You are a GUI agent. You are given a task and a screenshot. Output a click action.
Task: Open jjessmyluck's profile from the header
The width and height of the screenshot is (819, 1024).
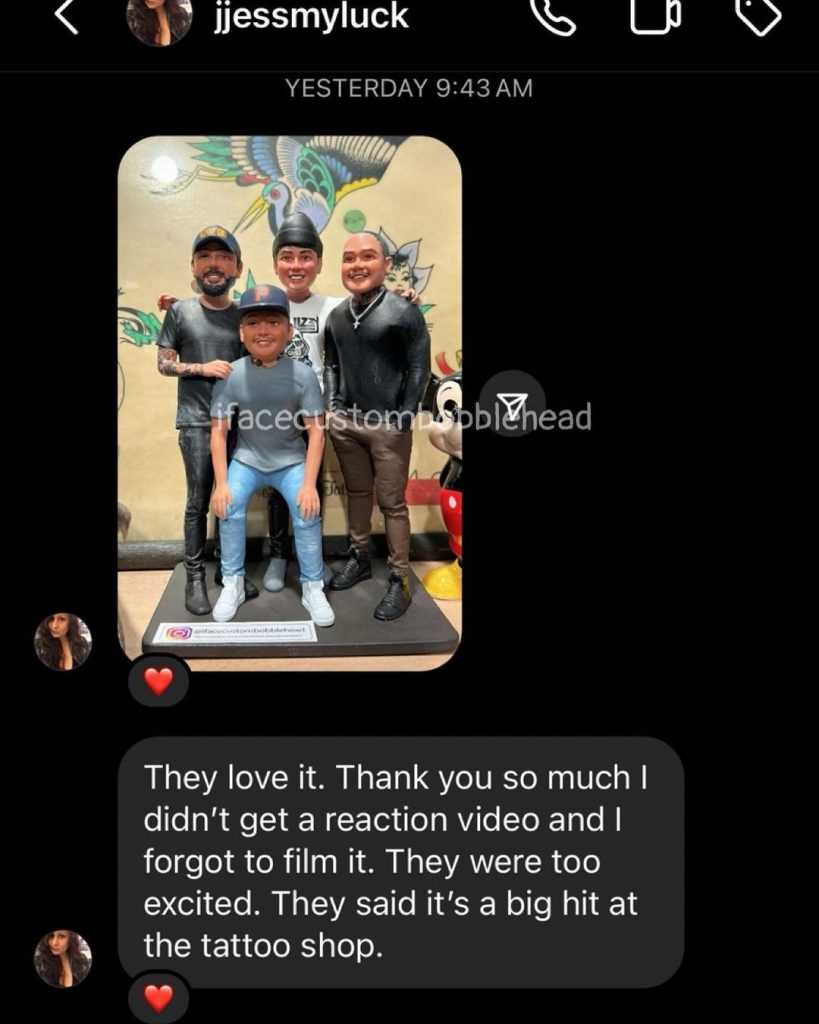pos(311,17)
